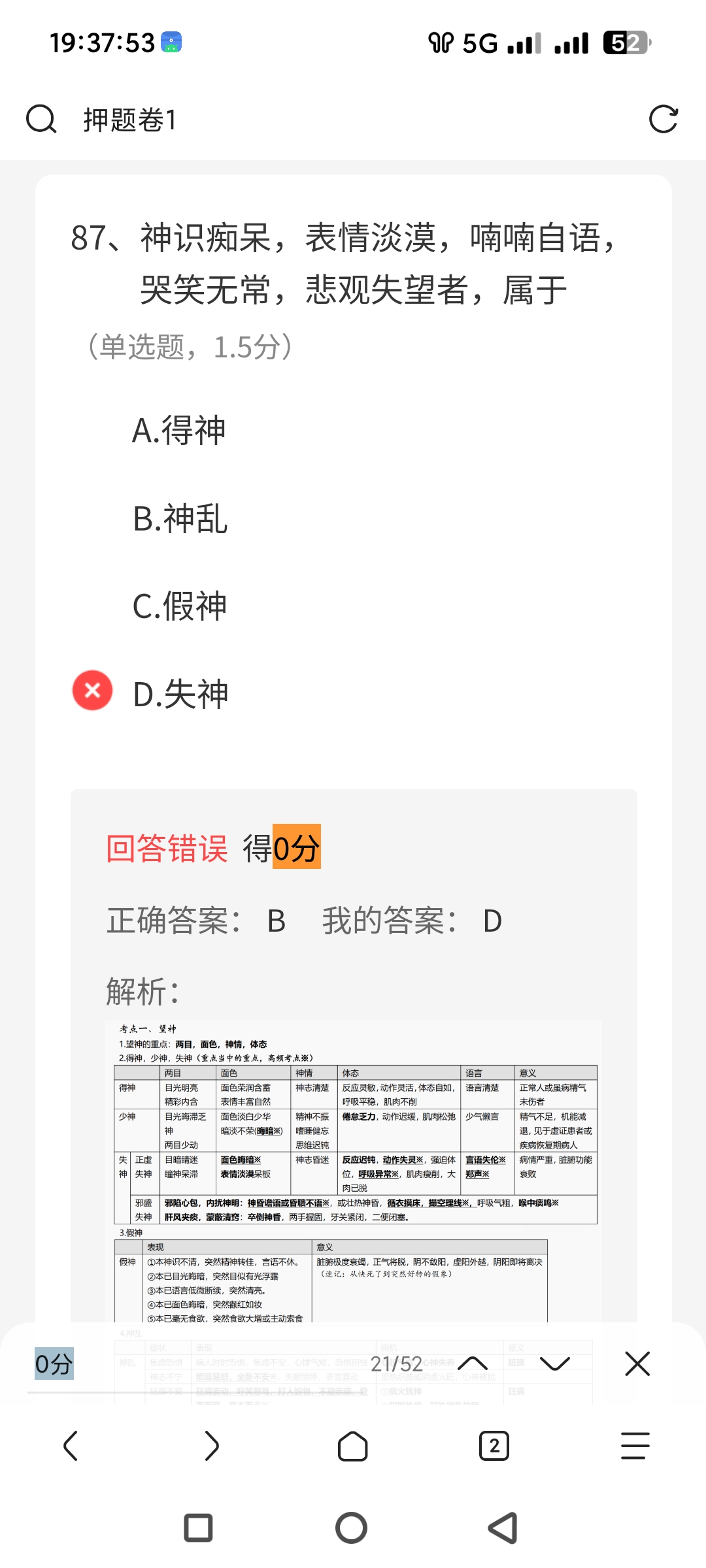Open the browser hamburger menu
Viewport: 706px width, 1568px height.
[635, 1446]
